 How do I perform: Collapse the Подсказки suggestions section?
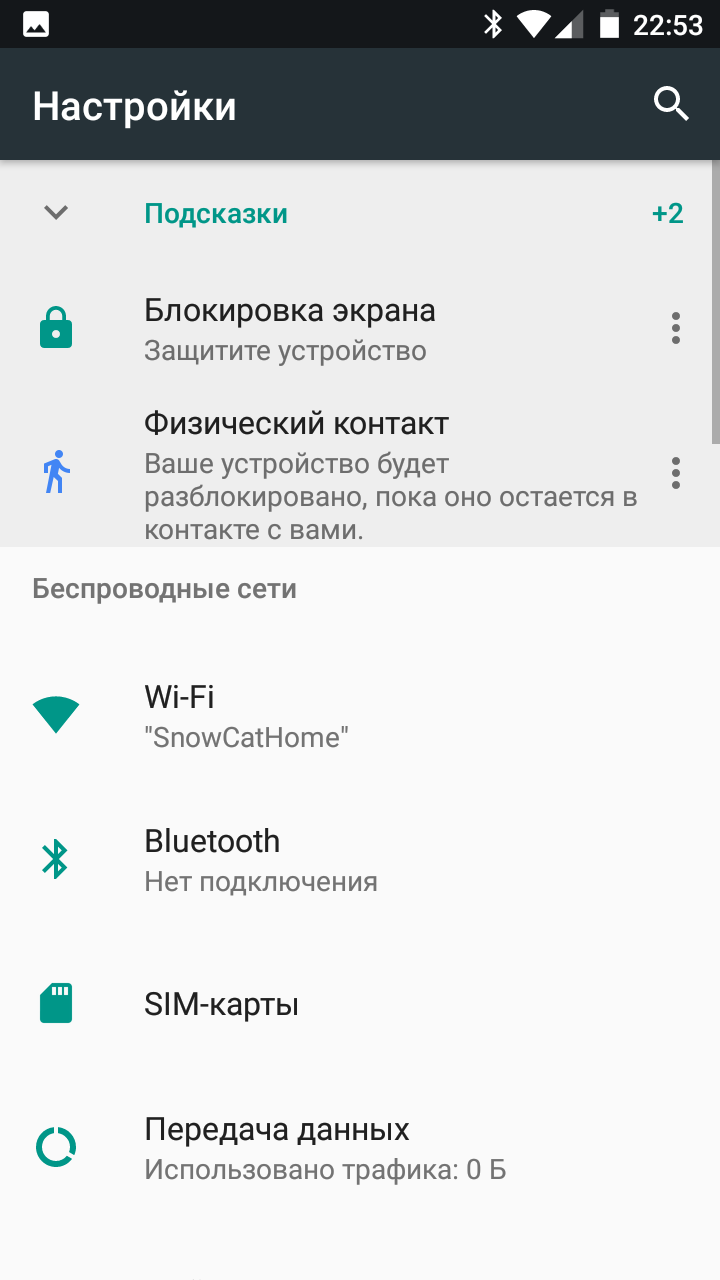click(56, 212)
